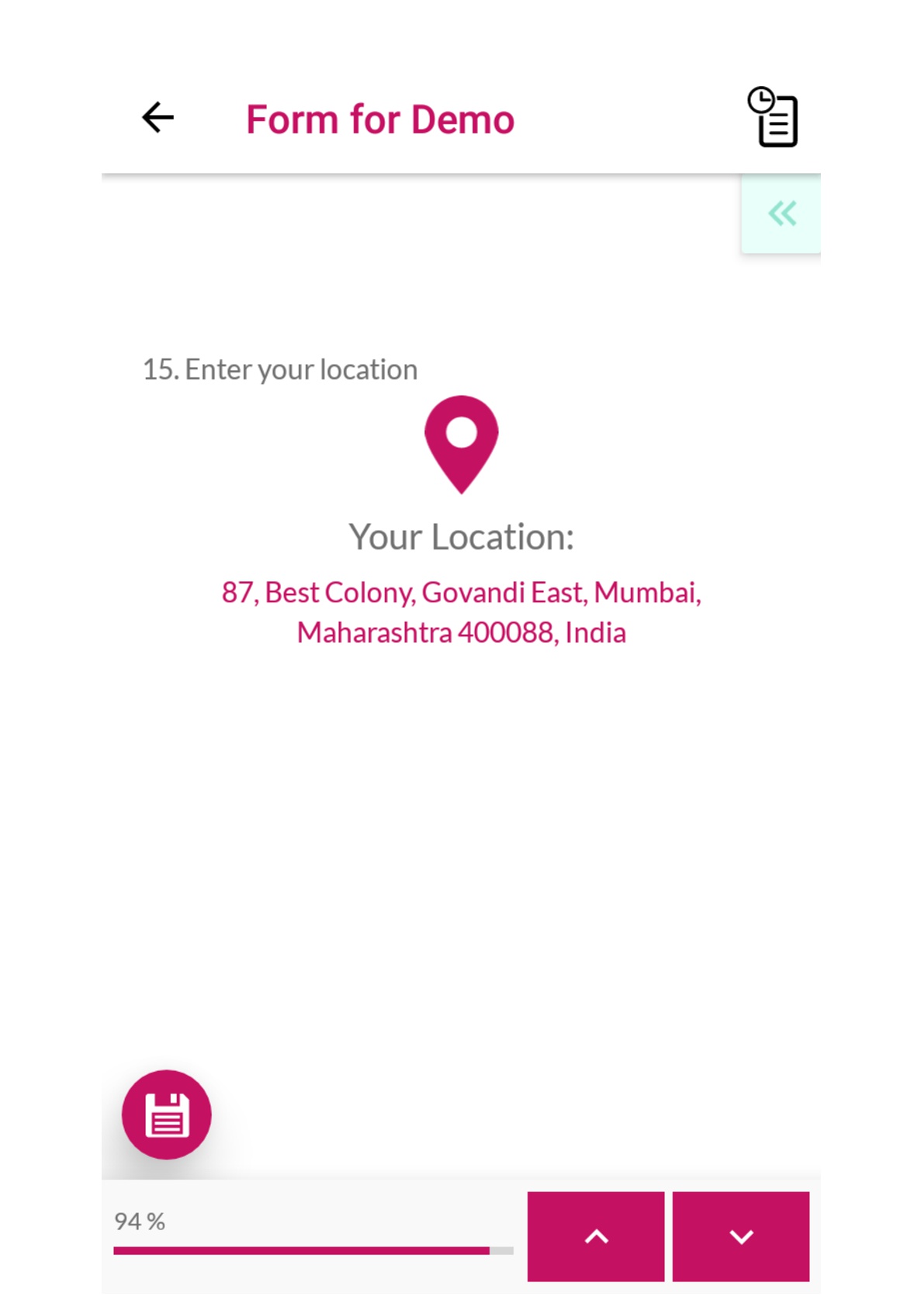Tap the location pin to capture location
The image size is (924, 1307).
[x=461, y=444]
